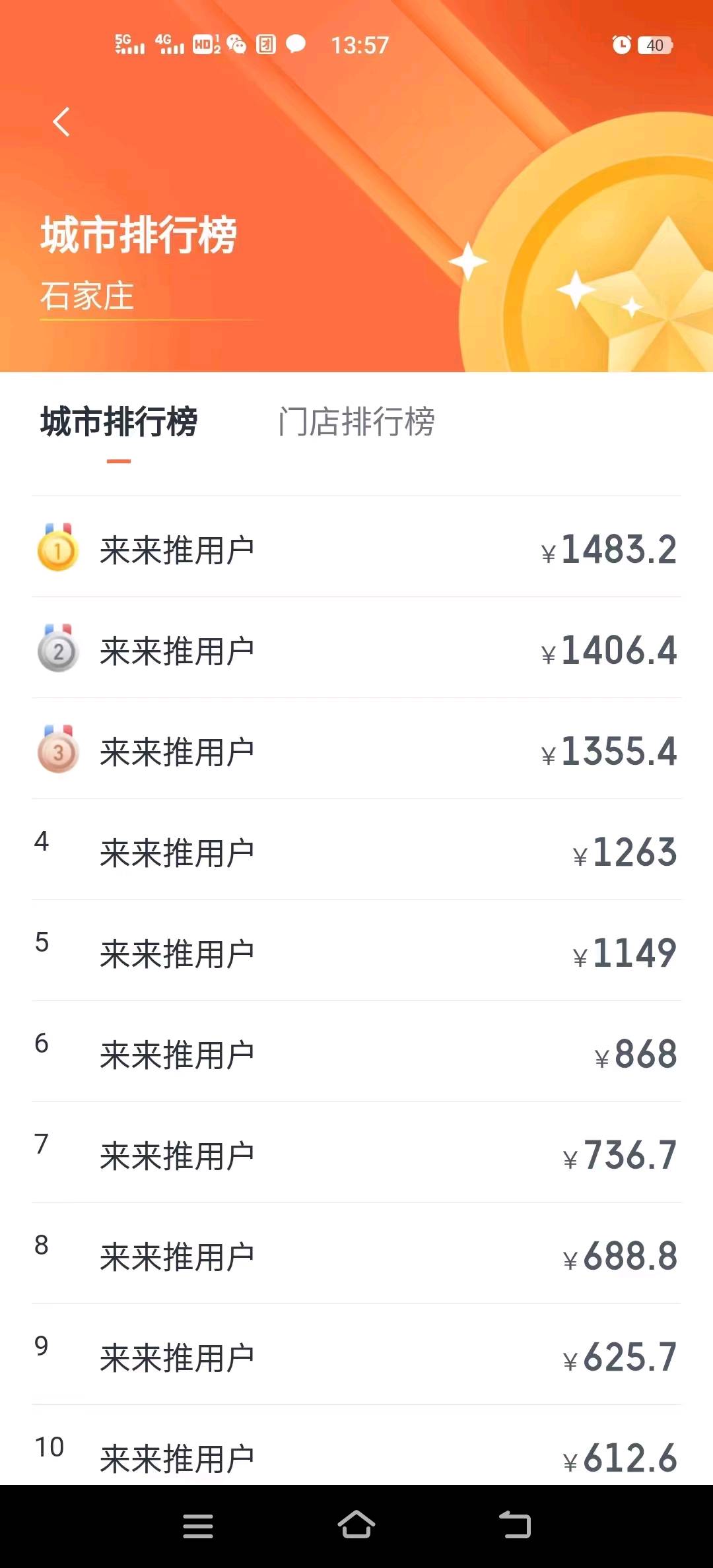The height and width of the screenshot is (1568, 713).
Task: Tap the system home button
Action: 356,1526
